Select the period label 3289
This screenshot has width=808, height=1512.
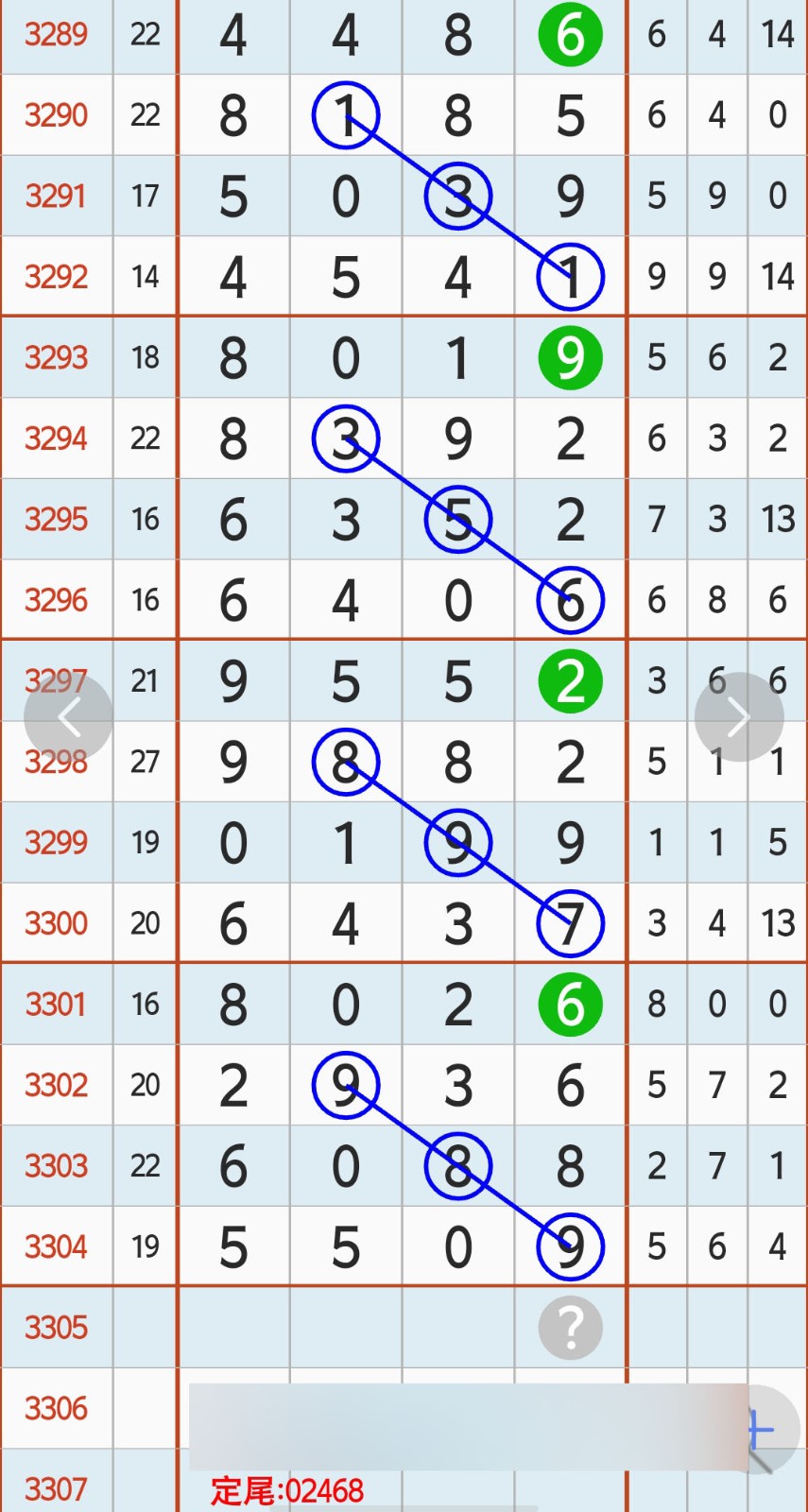[56, 36]
